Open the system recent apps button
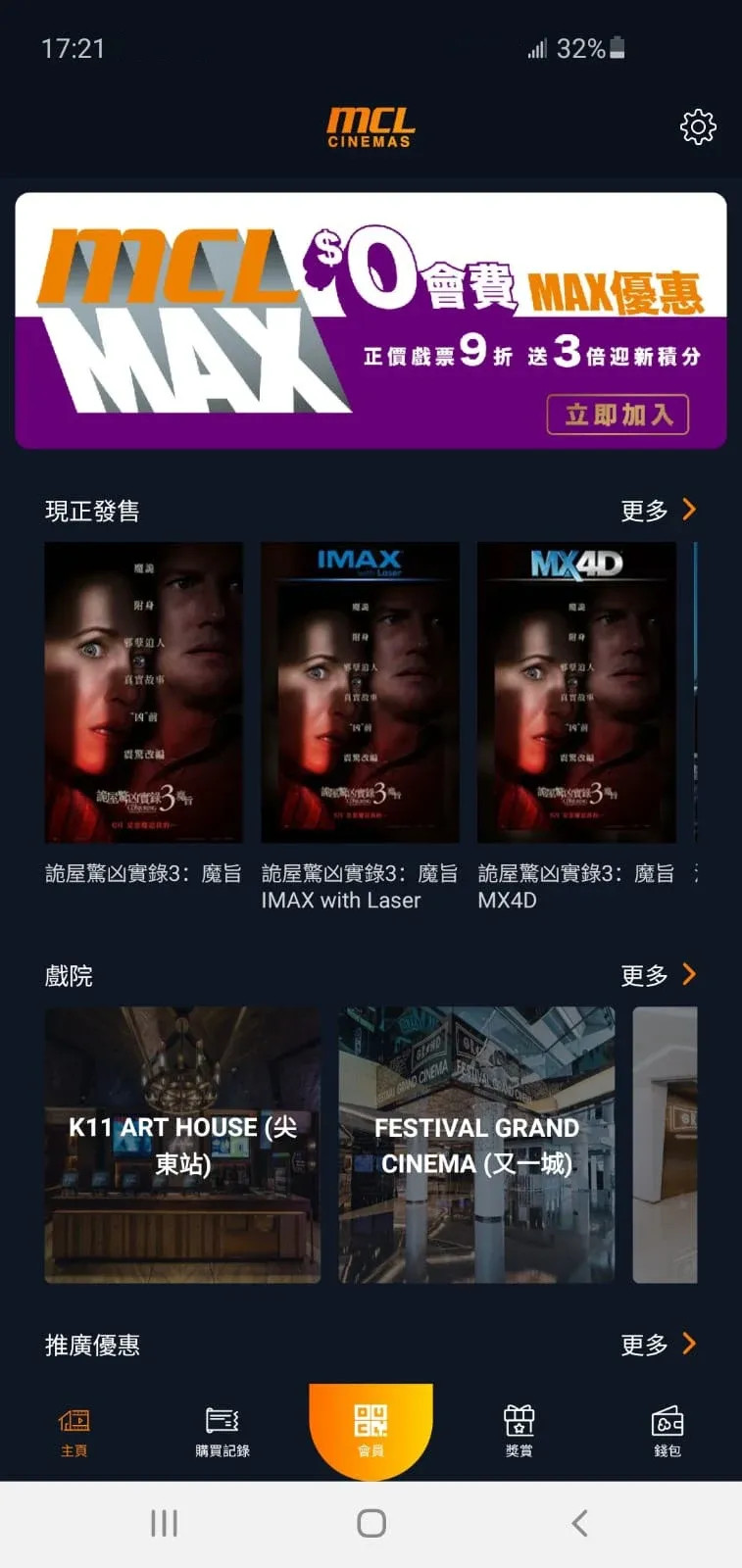The image size is (742, 1568). coord(164,1523)
